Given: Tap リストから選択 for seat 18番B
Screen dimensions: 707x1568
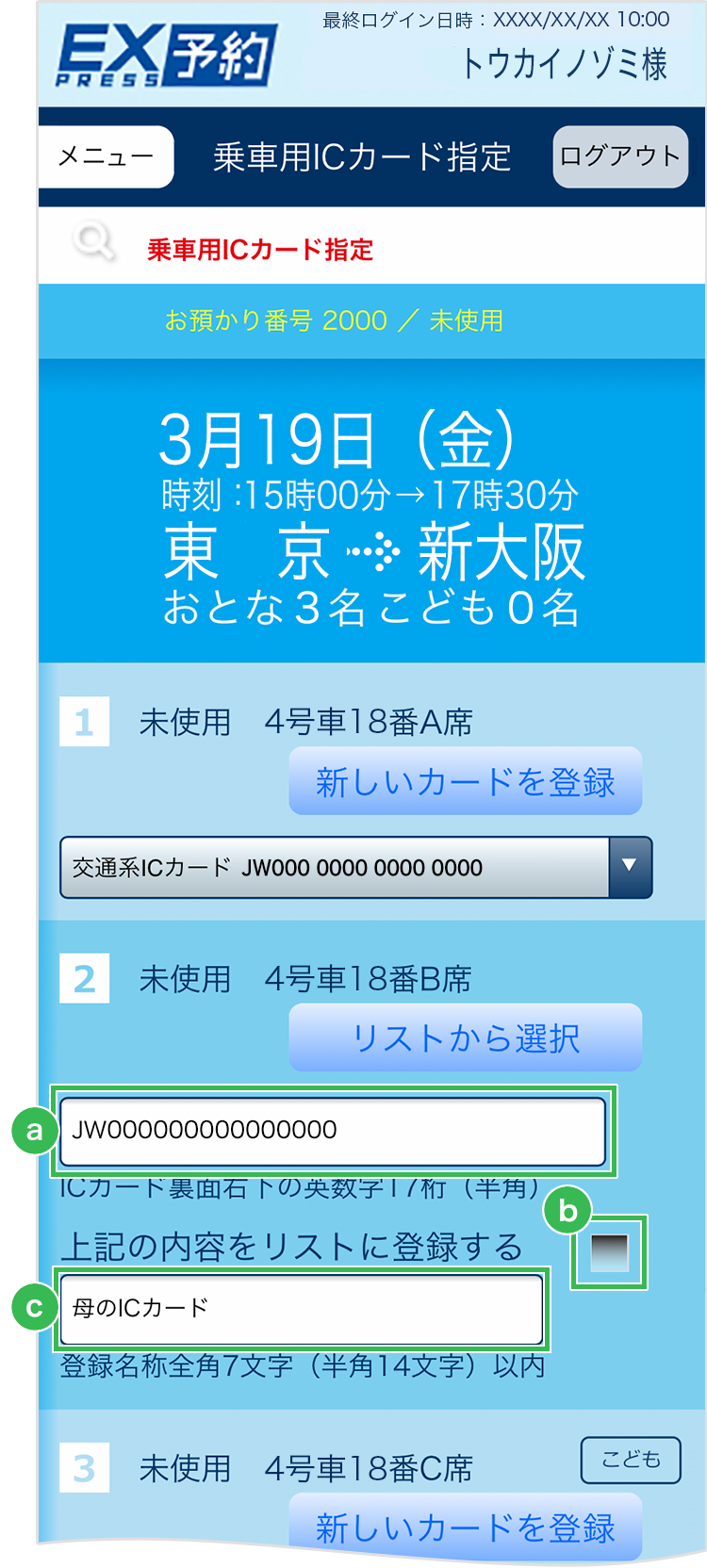Looking at the screenshot, I should pos(465,1037).
